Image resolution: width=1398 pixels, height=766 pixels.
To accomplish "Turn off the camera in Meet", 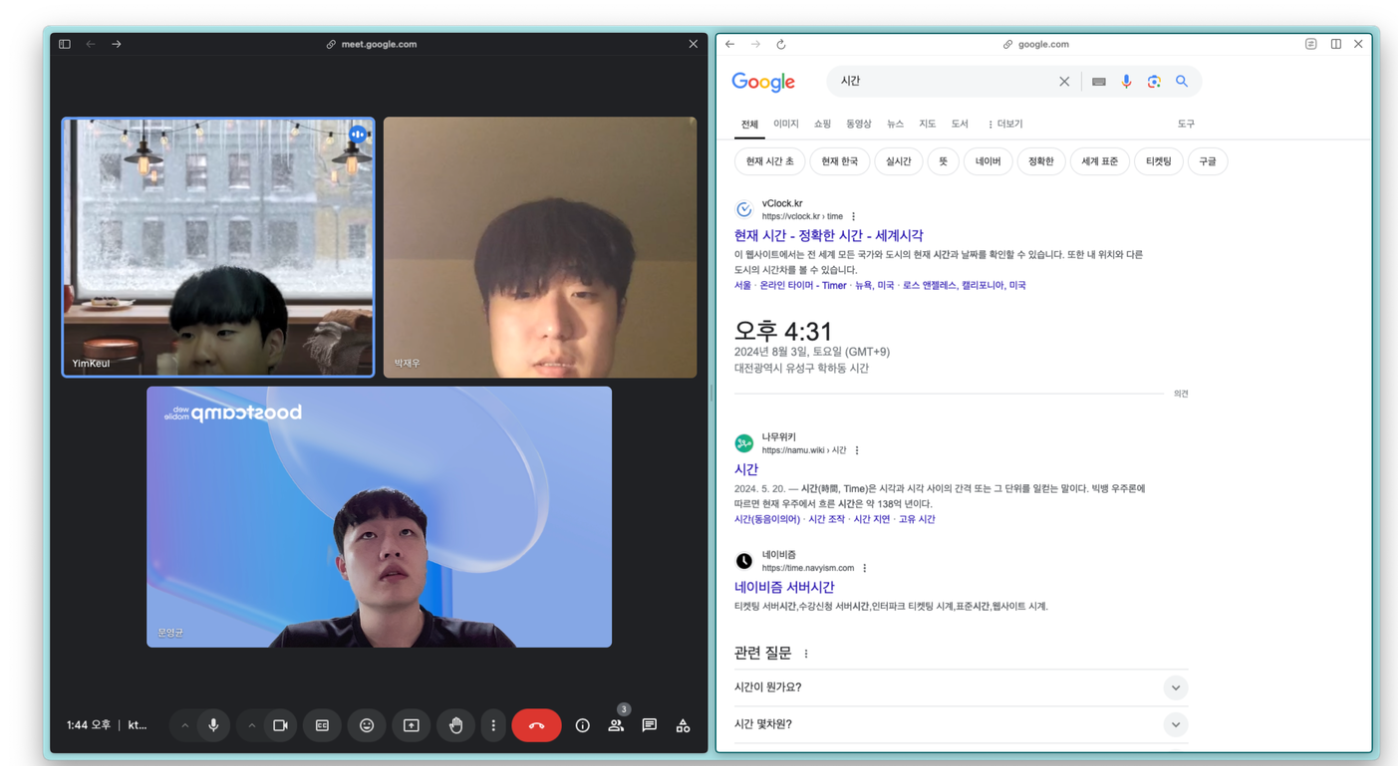I will tap(280, 726).
